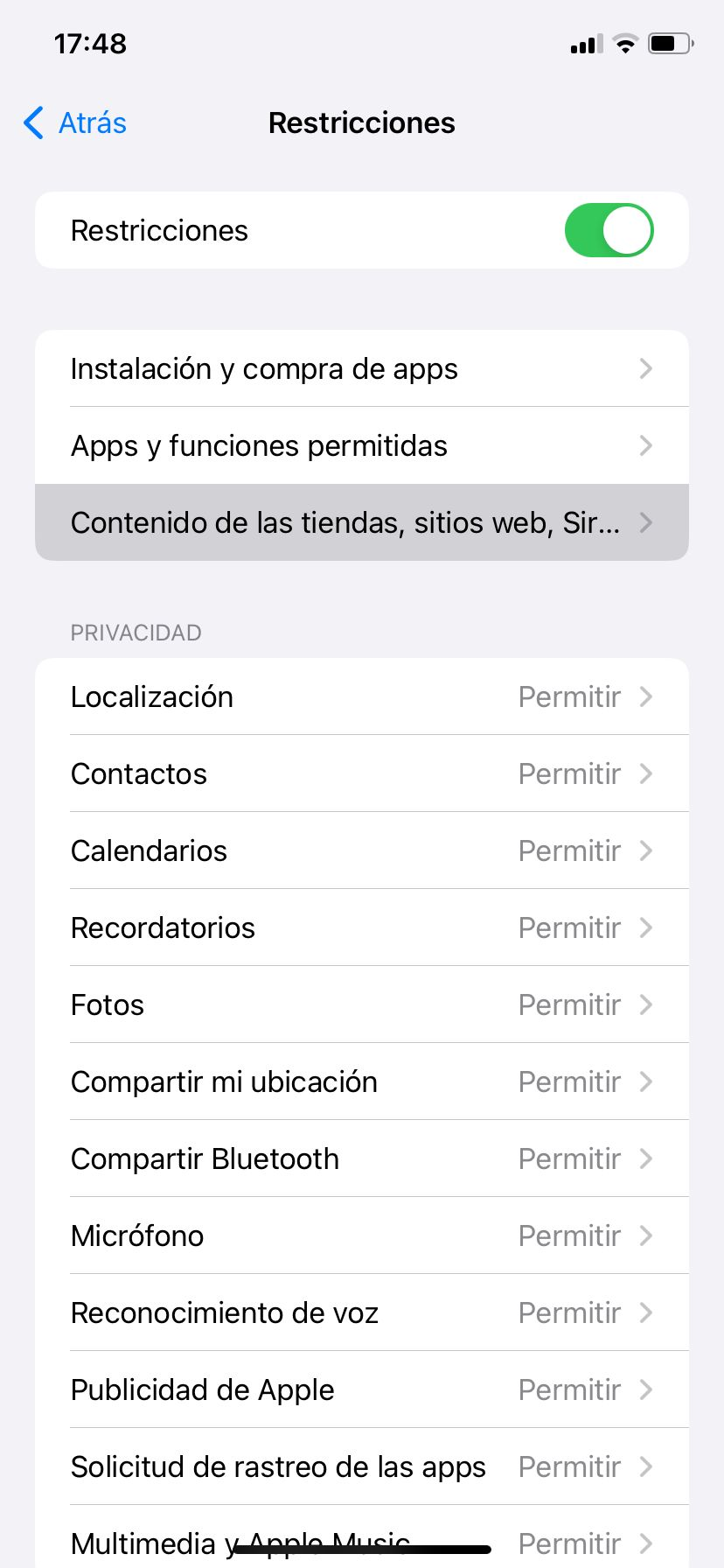Open Instalación y compra de apps

361,369
